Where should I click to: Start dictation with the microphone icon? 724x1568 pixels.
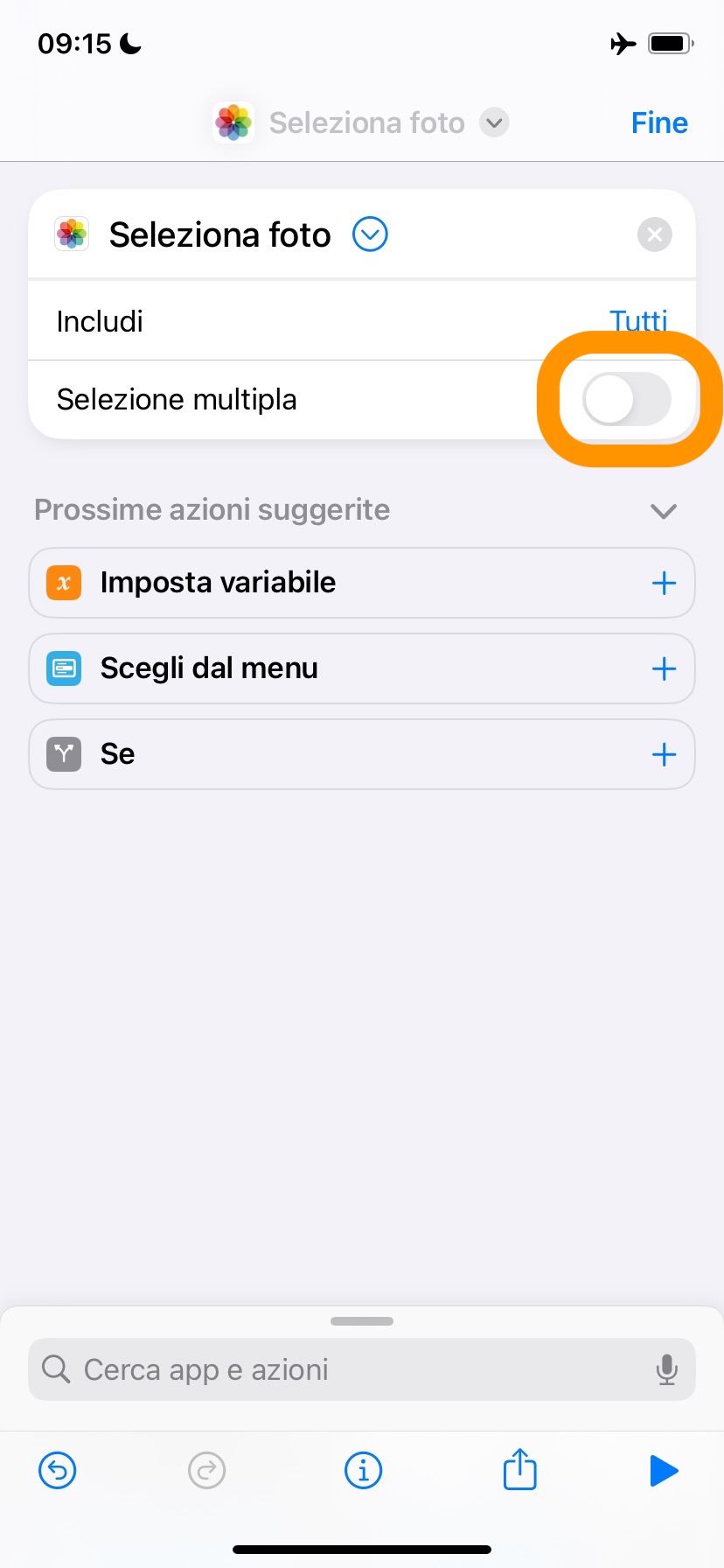[x=666, y=1369]
